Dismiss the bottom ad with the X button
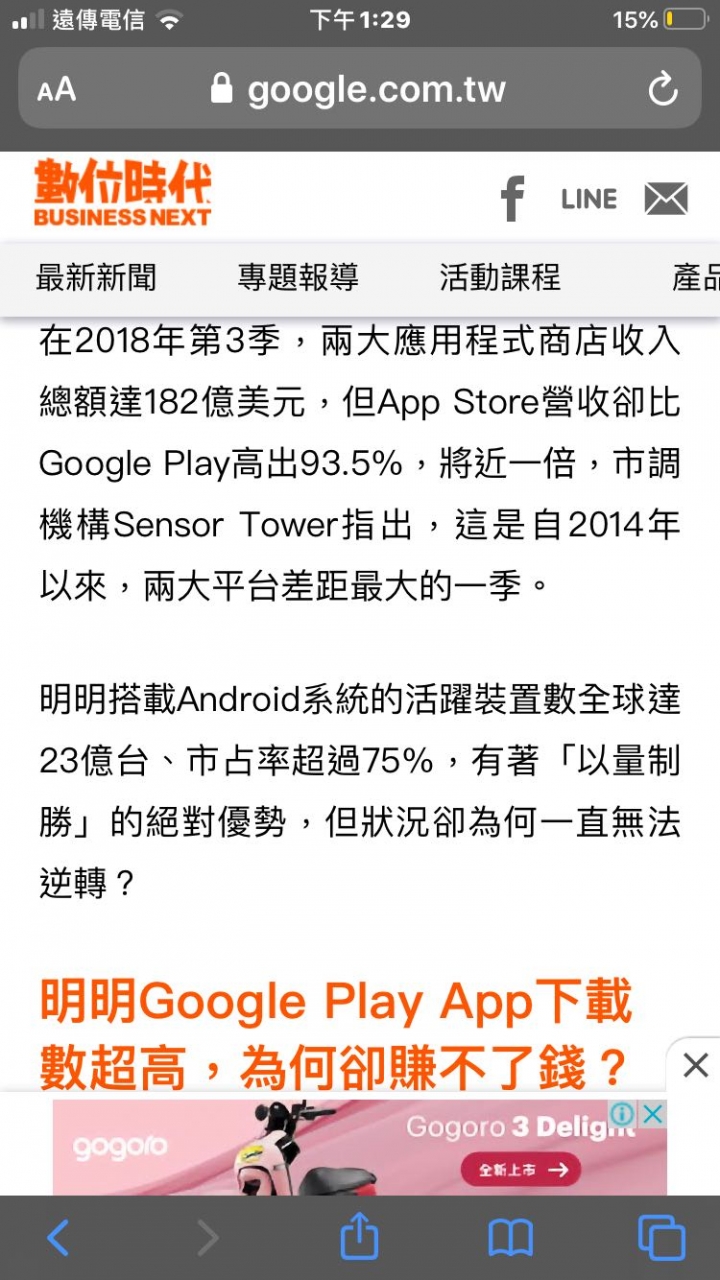This screenshot has height=1280, width=720. pos(695,1065)
